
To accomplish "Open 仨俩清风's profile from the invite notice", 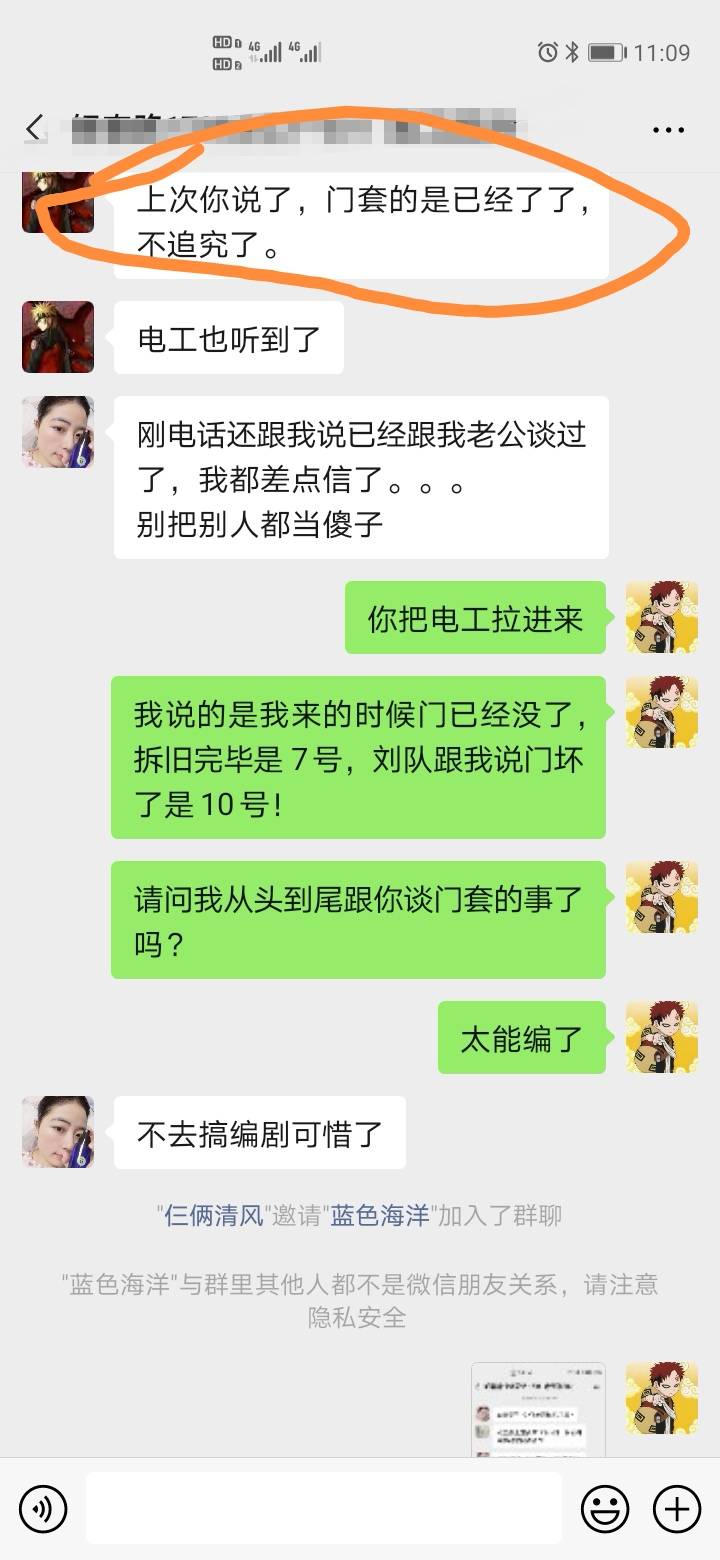I will pos(215,1216).
